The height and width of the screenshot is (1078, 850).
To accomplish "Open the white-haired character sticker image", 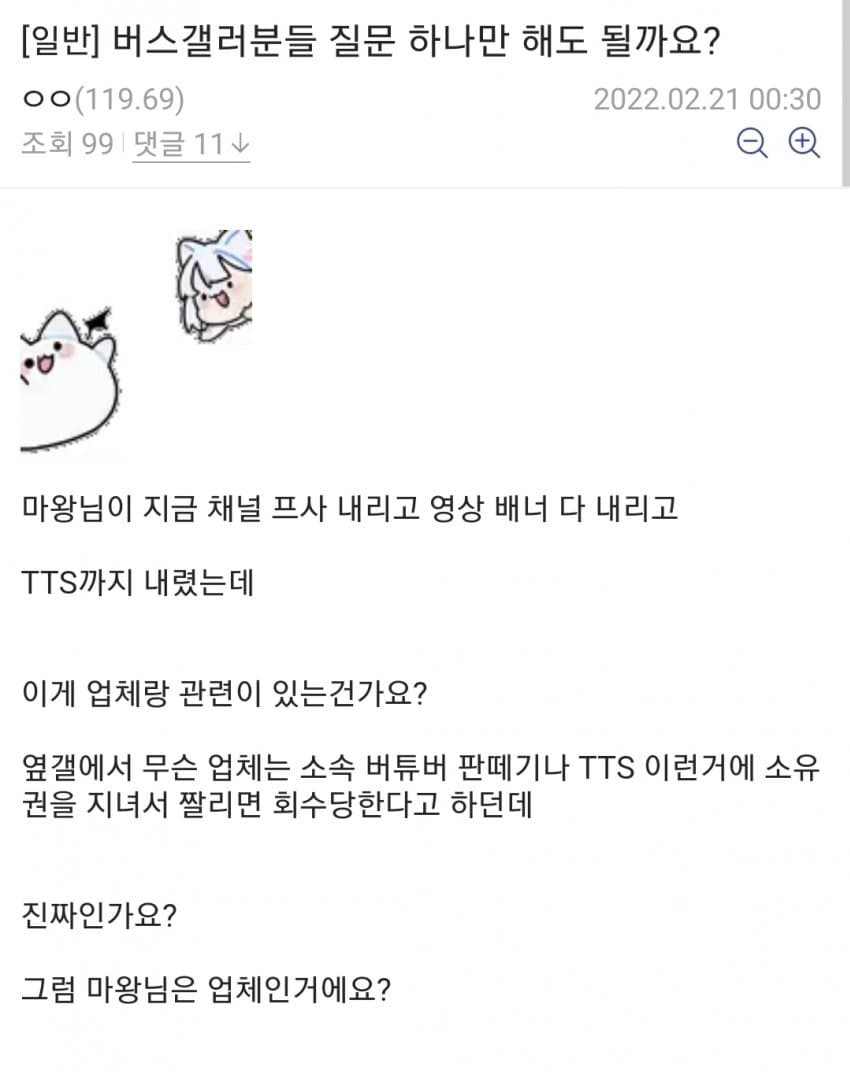I will tap(213, 286).
